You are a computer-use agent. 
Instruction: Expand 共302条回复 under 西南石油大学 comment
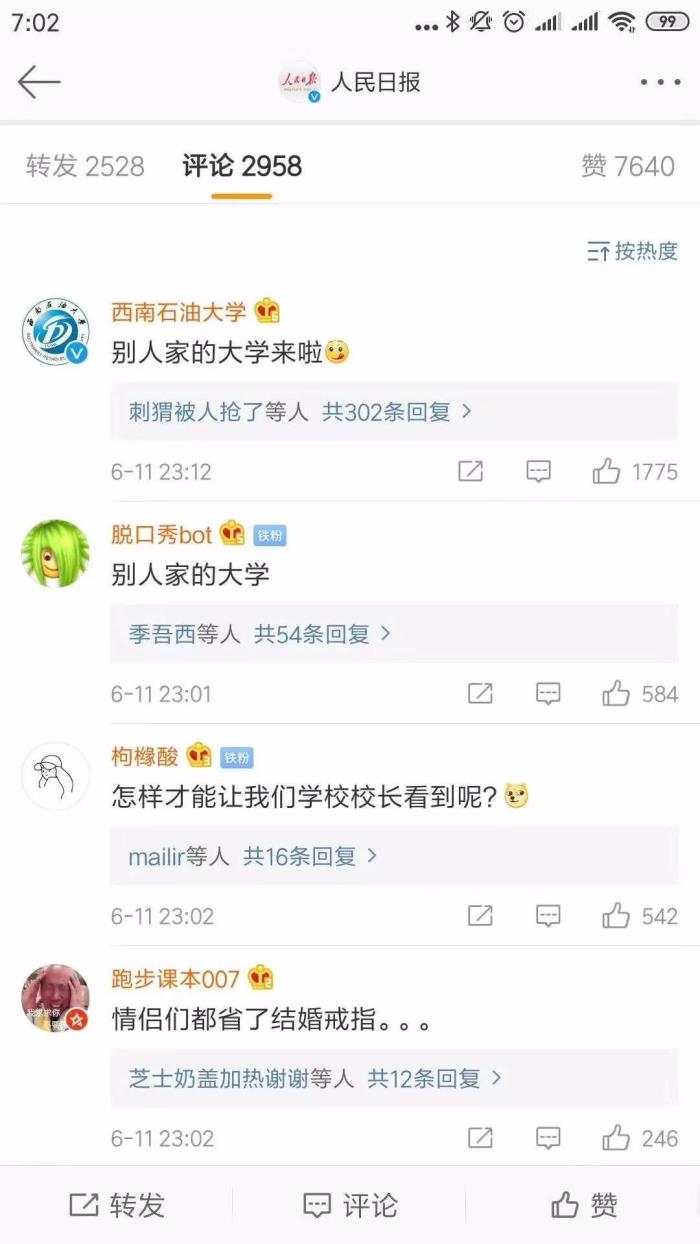pyautogui.click(x=396, y=411)
